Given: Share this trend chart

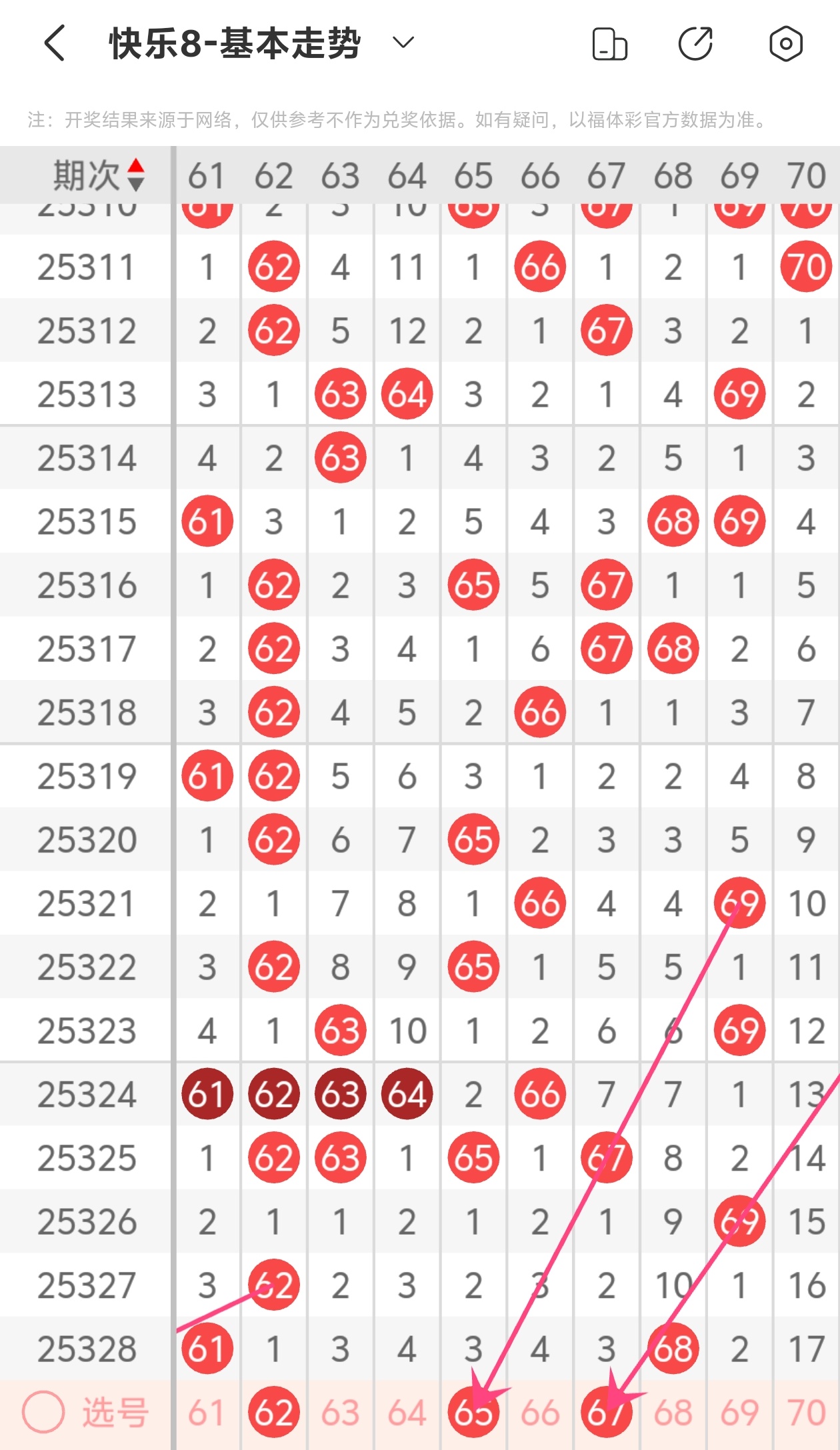Looking at the screenshot, I should [x=695, y=44].
